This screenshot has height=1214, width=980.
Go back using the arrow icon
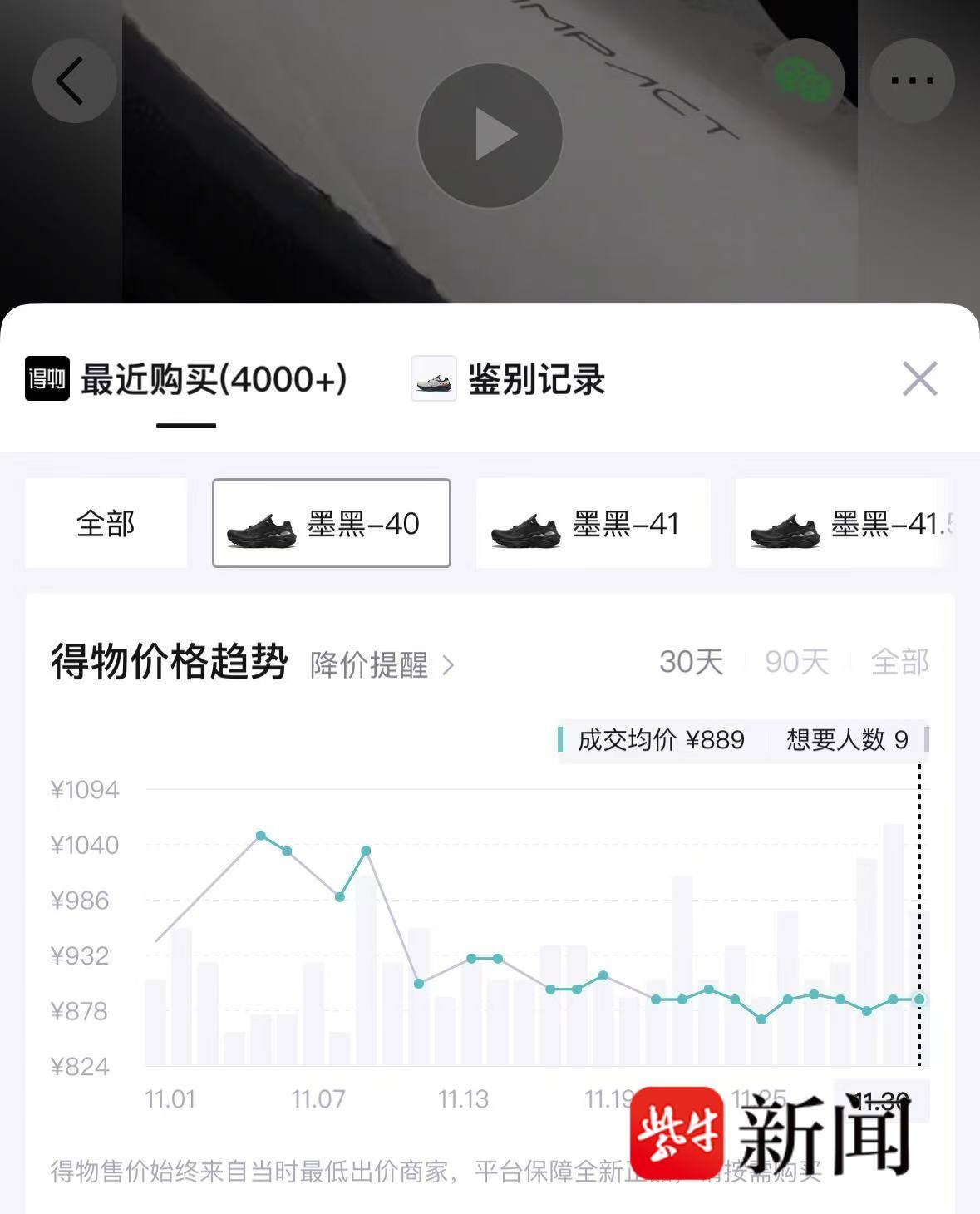point(73,81)
